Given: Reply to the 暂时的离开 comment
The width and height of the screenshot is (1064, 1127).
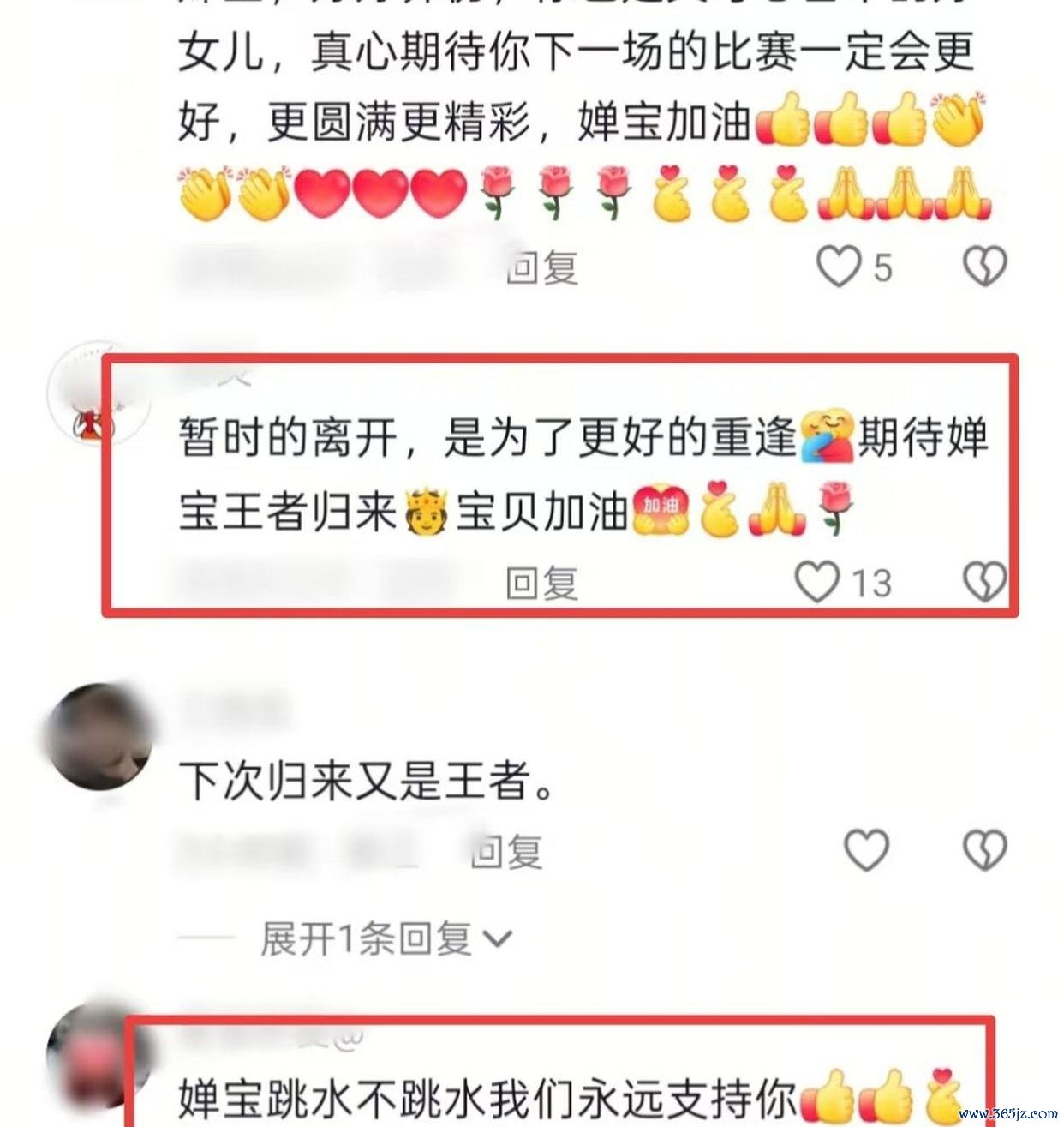Looking at the screenshot, I should 542,584.
